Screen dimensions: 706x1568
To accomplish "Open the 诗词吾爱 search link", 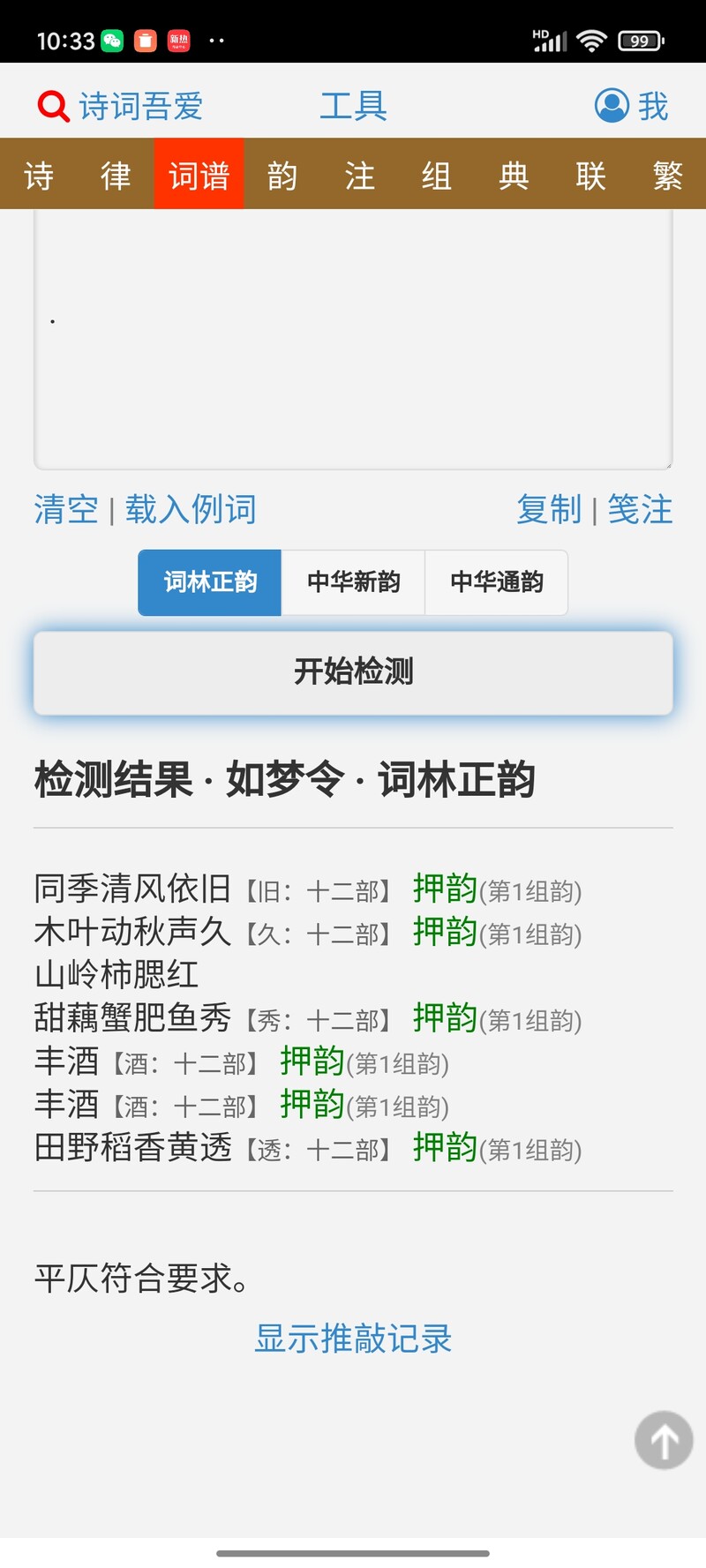I will [120, 106].
